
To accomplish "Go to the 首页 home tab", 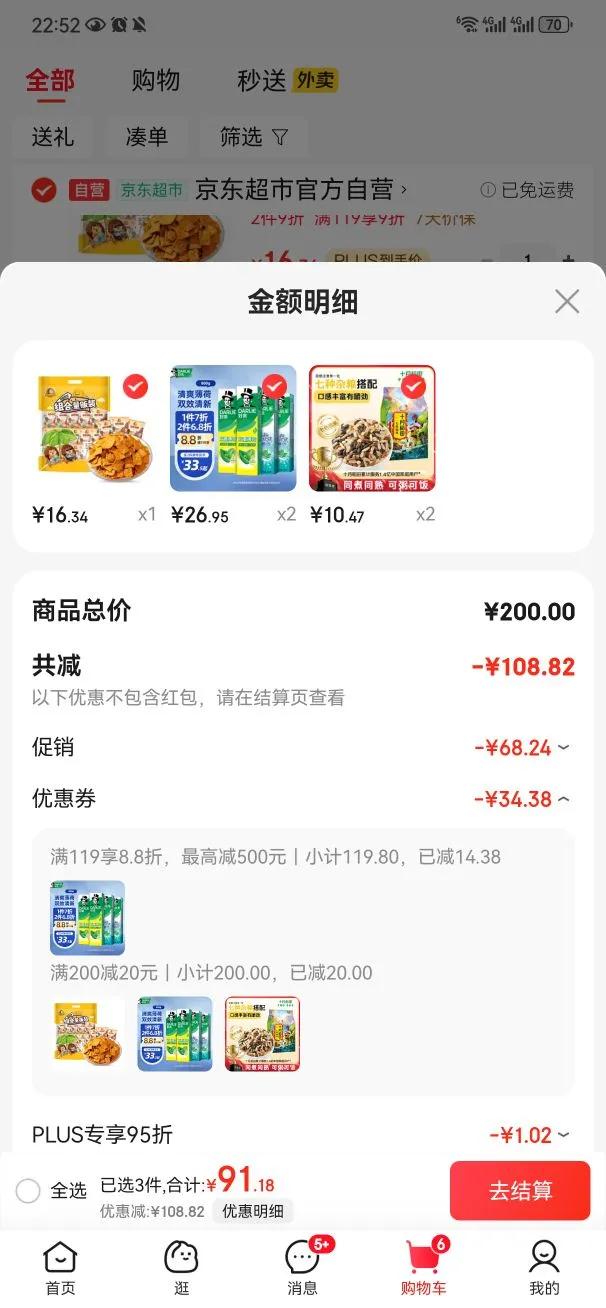I will pos(60,1268).
